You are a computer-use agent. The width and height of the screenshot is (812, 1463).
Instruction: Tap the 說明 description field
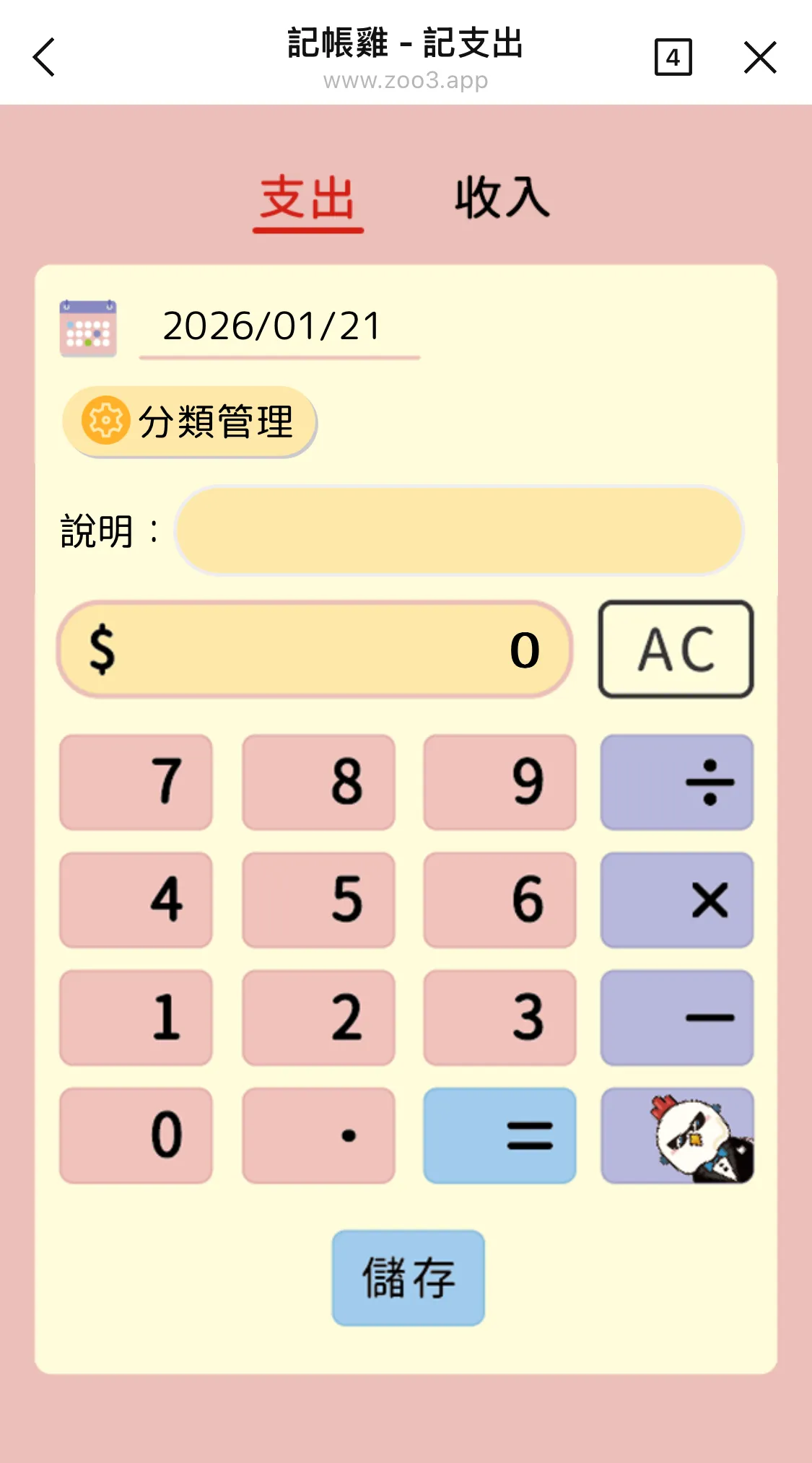click(x=460, y=531)
